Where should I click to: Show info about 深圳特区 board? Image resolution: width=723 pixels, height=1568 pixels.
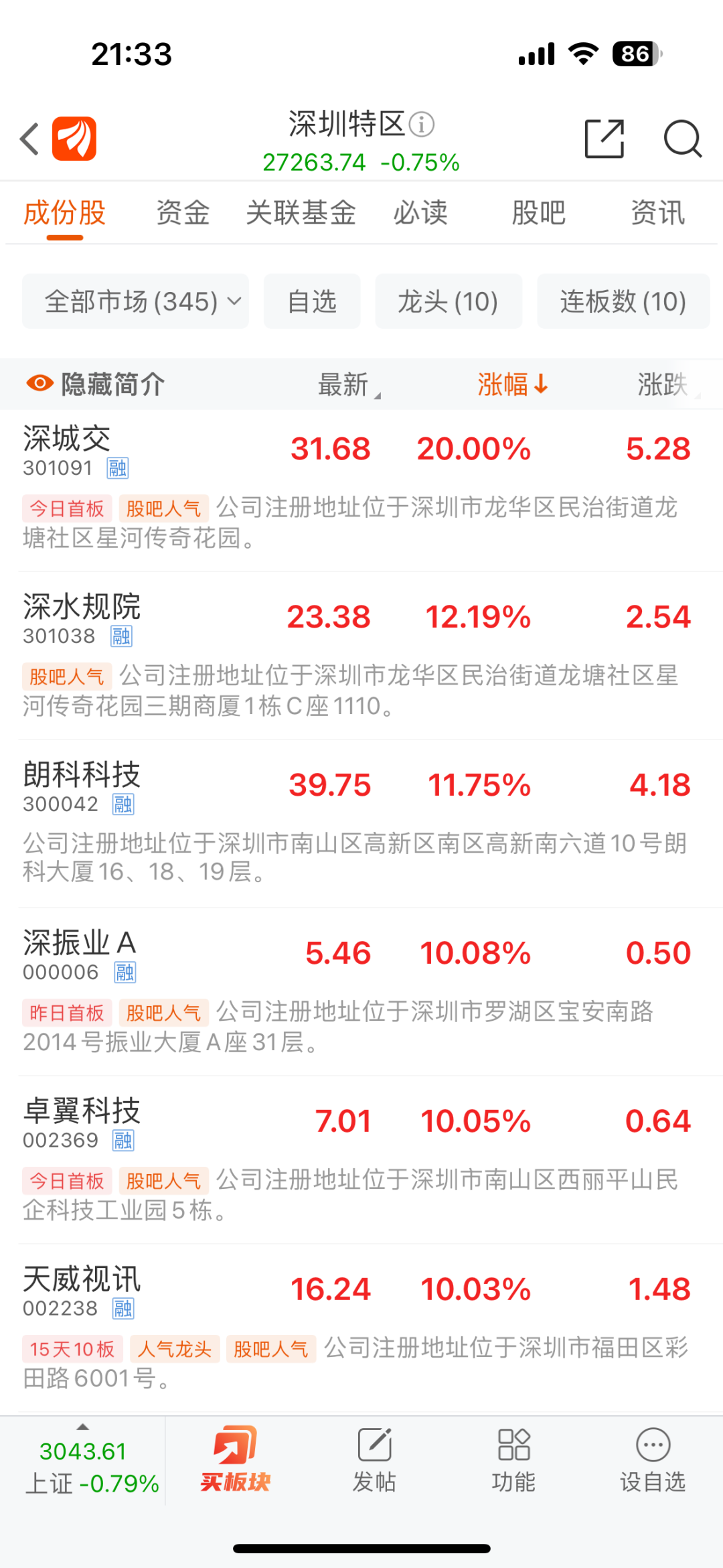point(422,125)
